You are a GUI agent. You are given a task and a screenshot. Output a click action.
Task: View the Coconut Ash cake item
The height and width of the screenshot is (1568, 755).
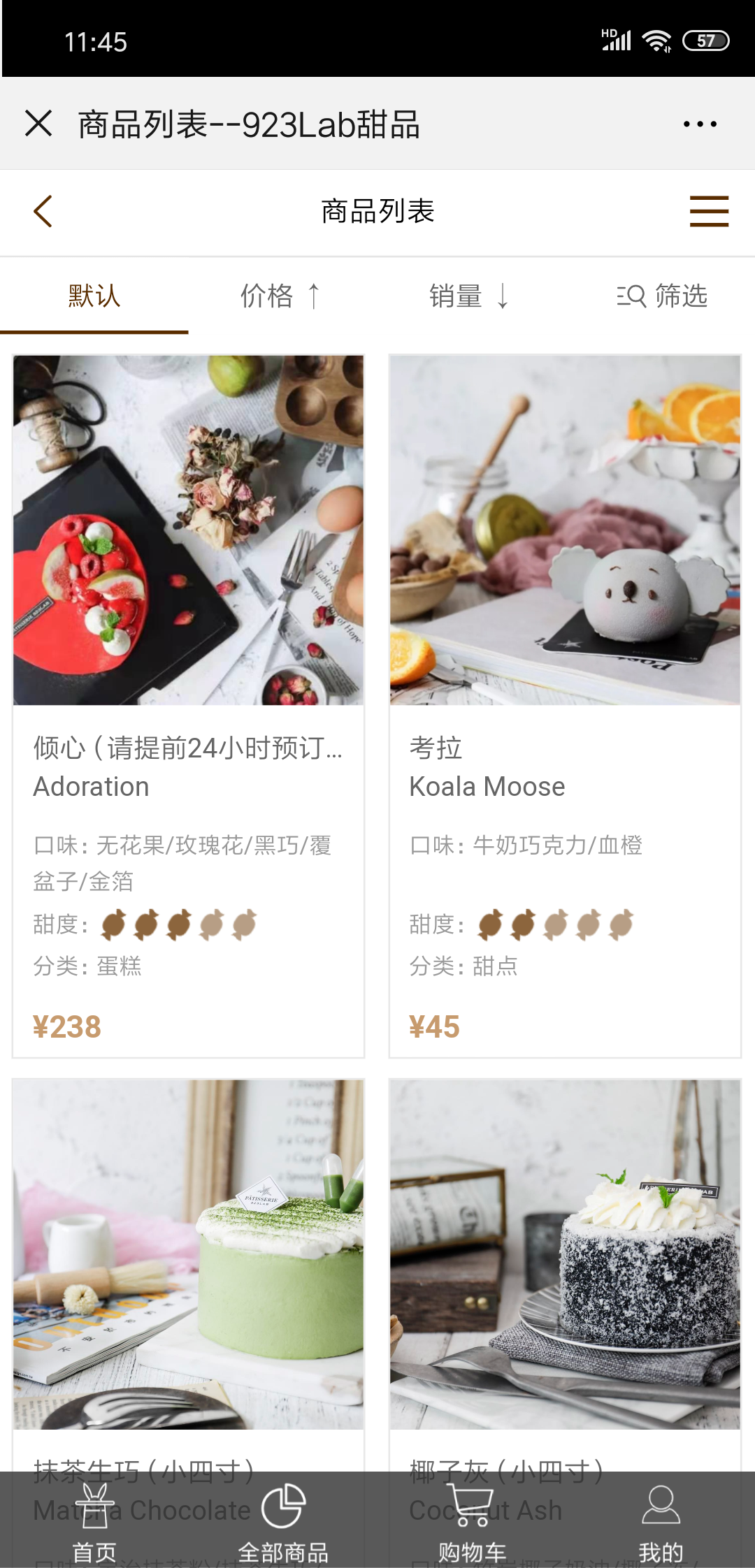(565, 1258)
